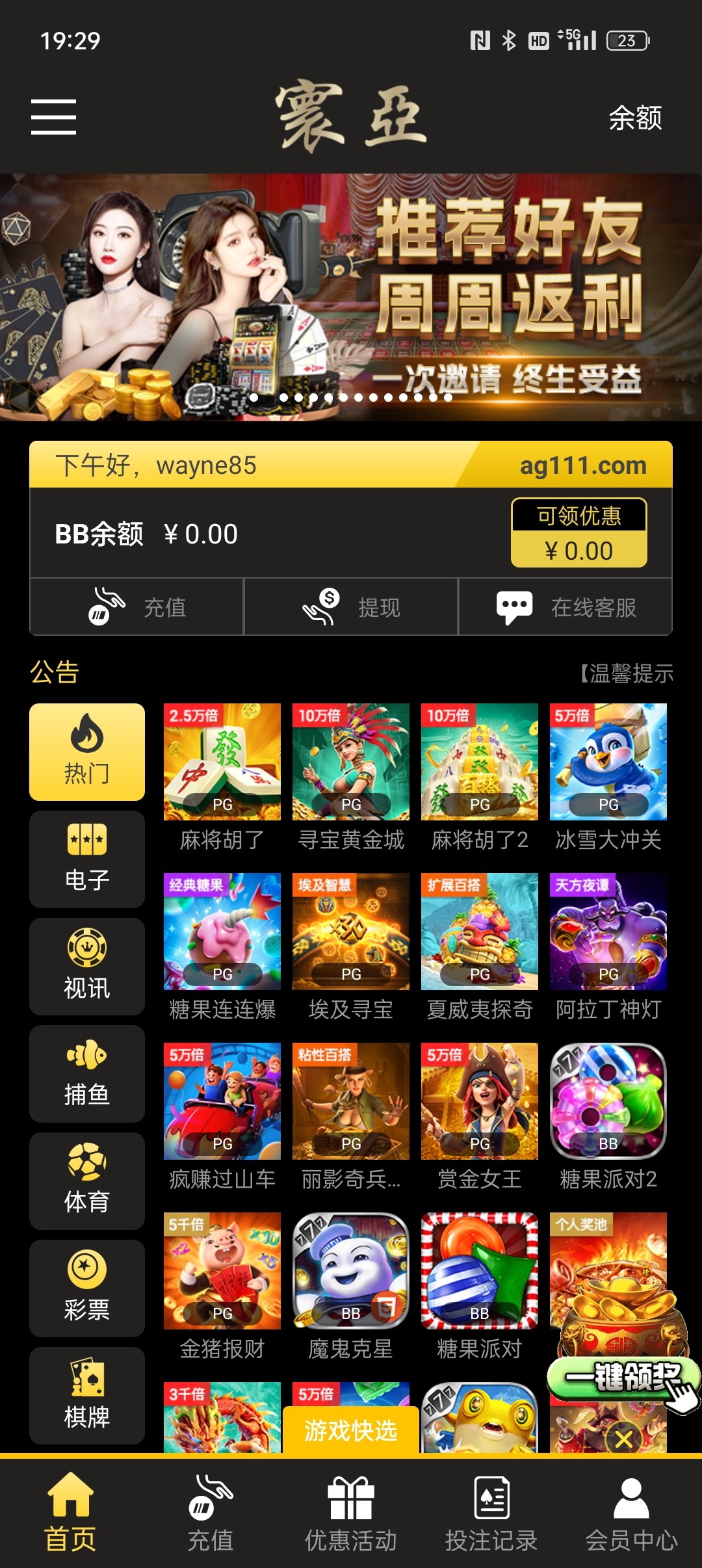
Task: Open the 麻将胡了 game thumbnail
Action: coord(224,761)
